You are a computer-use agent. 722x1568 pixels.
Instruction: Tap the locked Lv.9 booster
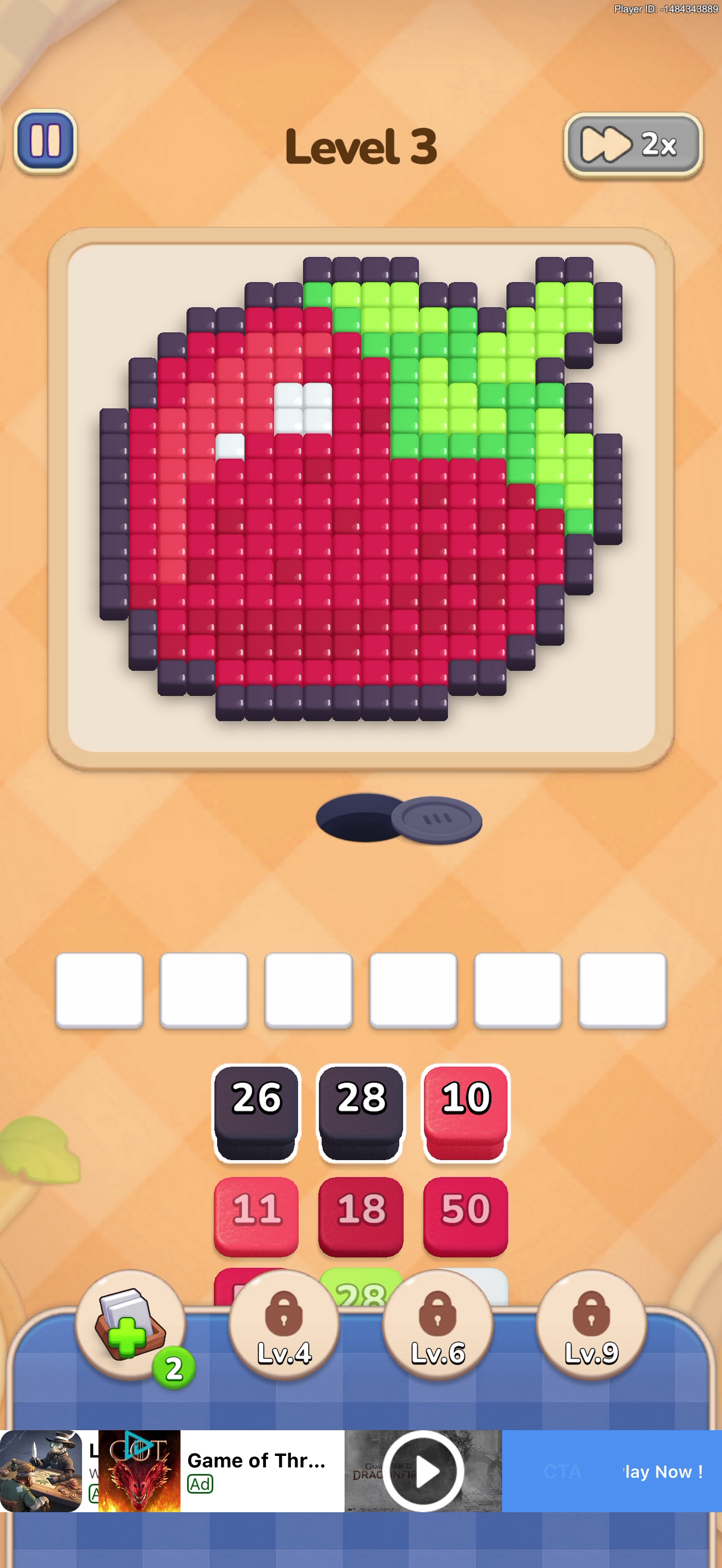pyautogui.click(x=591, y=1325)
